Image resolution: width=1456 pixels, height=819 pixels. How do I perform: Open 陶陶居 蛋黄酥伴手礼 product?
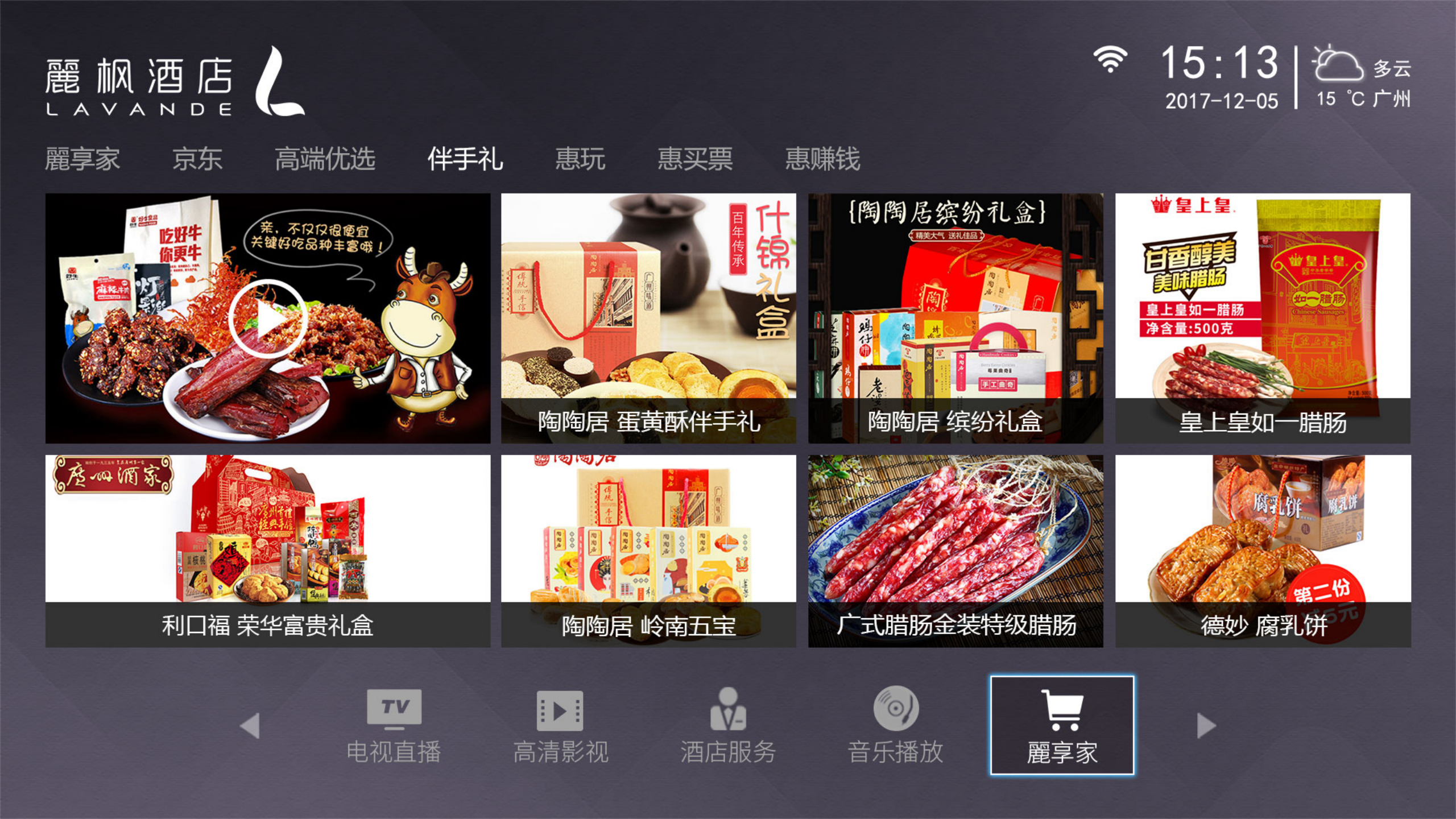pos(648,318)
